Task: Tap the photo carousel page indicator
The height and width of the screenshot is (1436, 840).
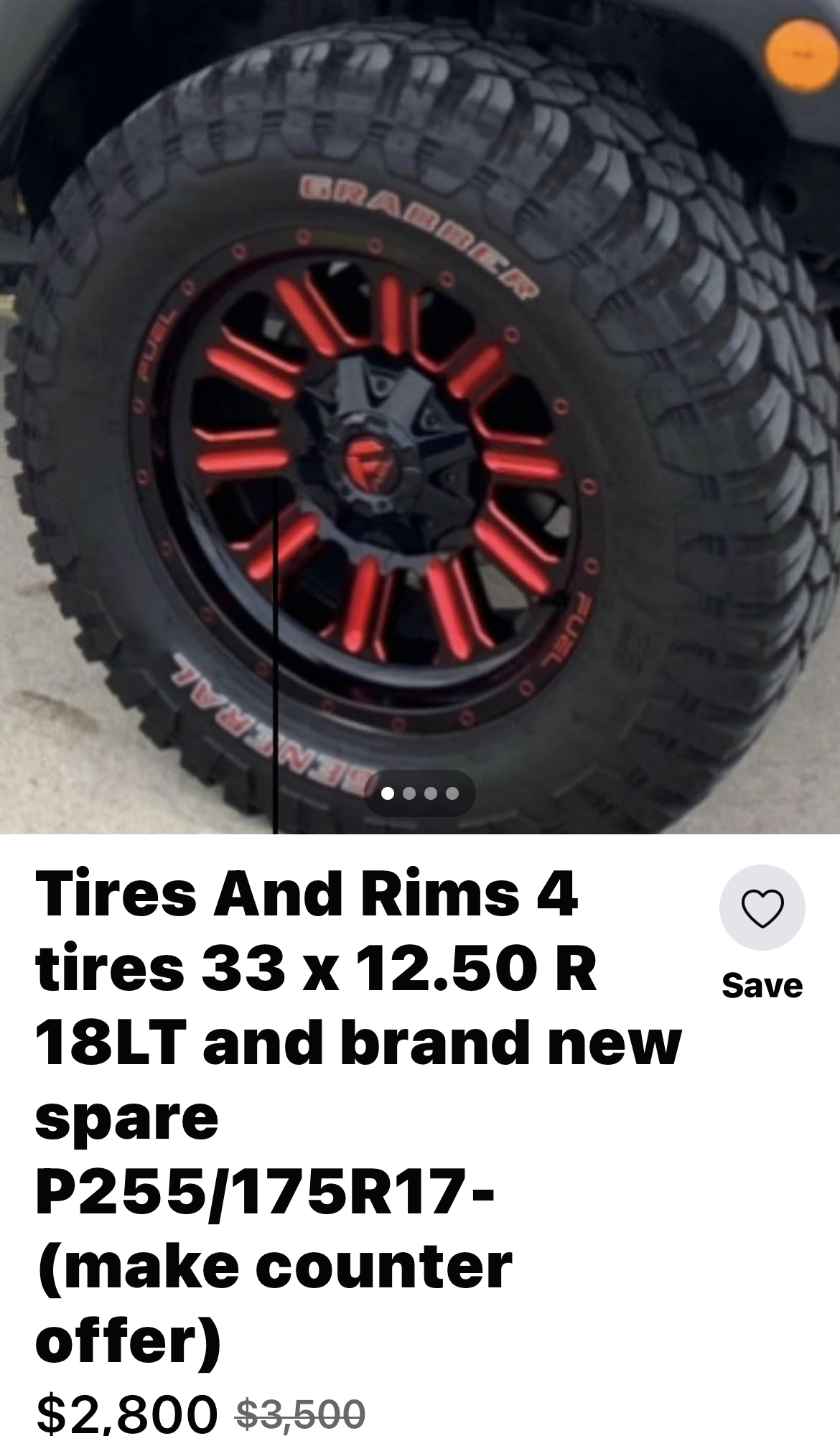Action: click(x=420, y=793)
